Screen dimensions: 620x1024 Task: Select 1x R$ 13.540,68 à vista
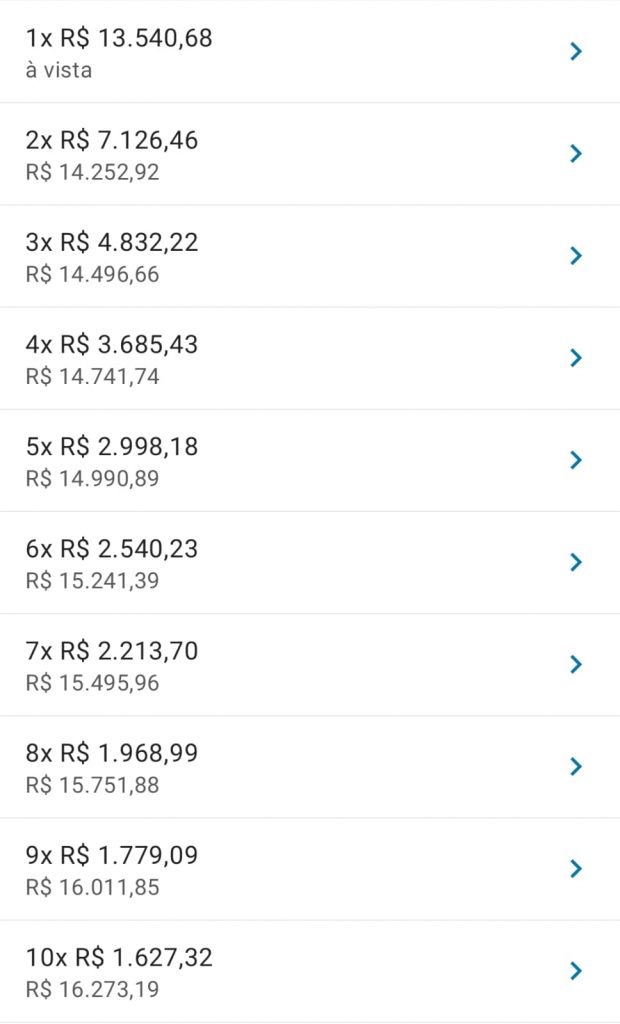pyautogui.click(x=310, y=52)
